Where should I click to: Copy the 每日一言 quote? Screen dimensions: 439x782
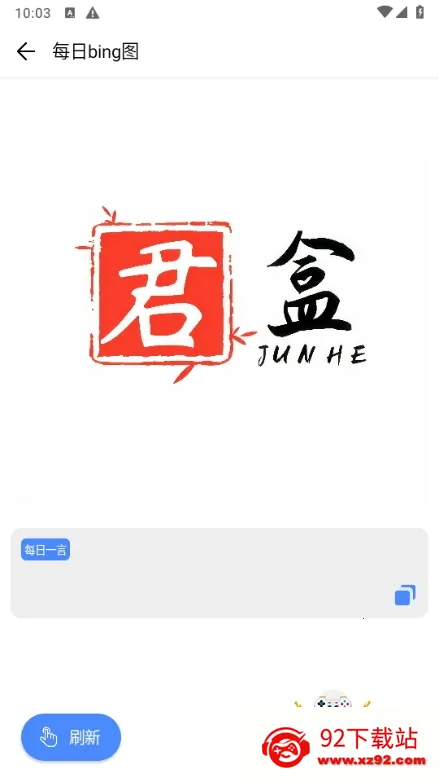point(405,595)
